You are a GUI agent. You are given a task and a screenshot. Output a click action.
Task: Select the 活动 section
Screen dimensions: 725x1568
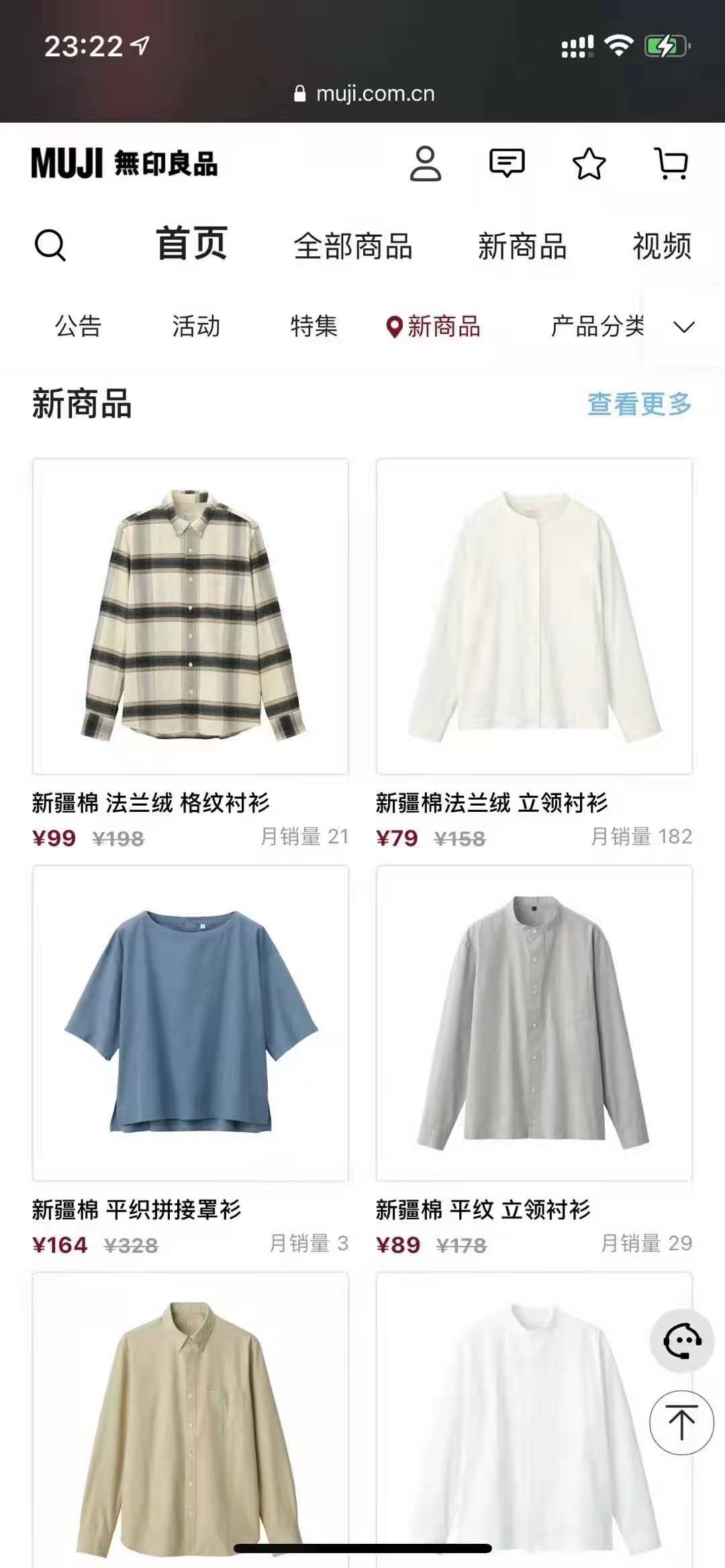coord(196,327)
